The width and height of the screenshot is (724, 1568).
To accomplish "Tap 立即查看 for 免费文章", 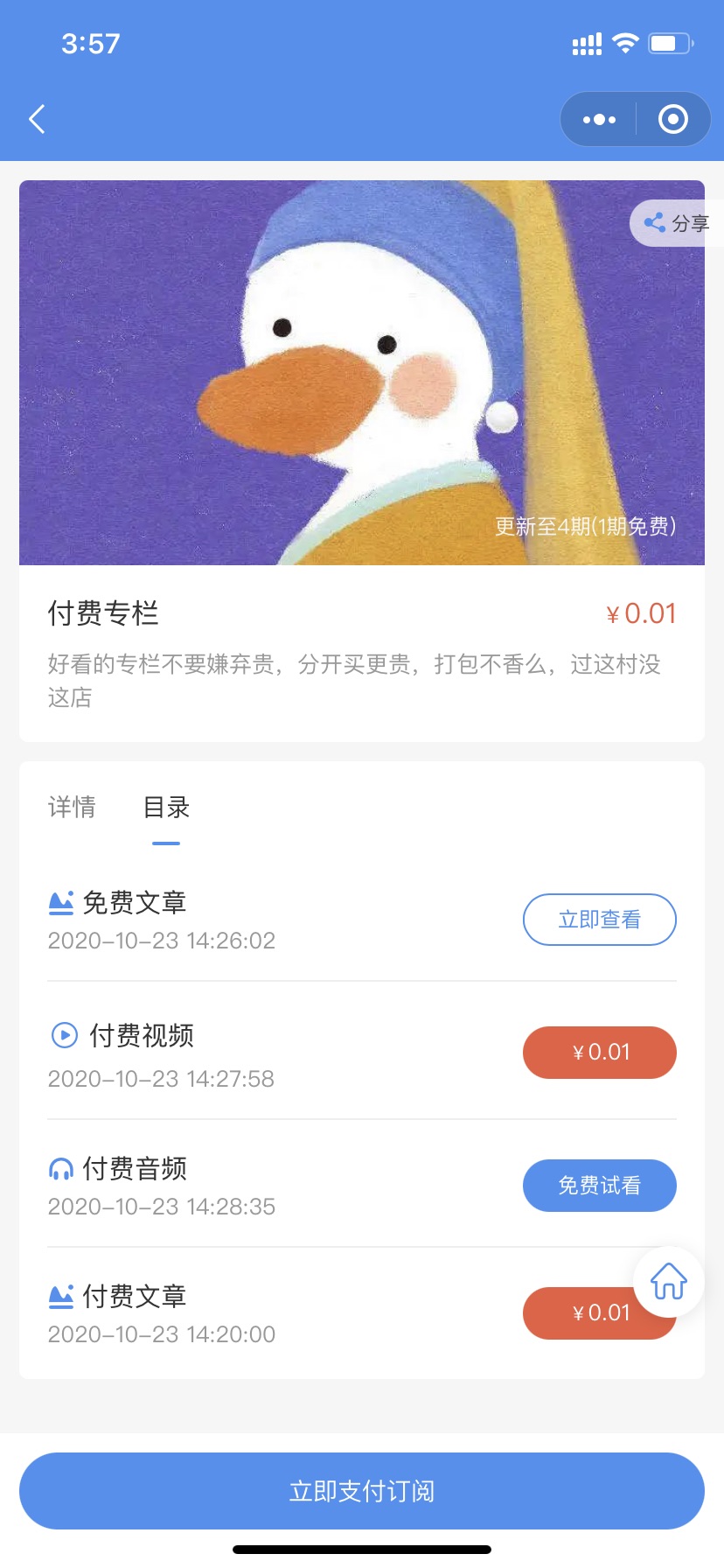I will pos(599,920).
